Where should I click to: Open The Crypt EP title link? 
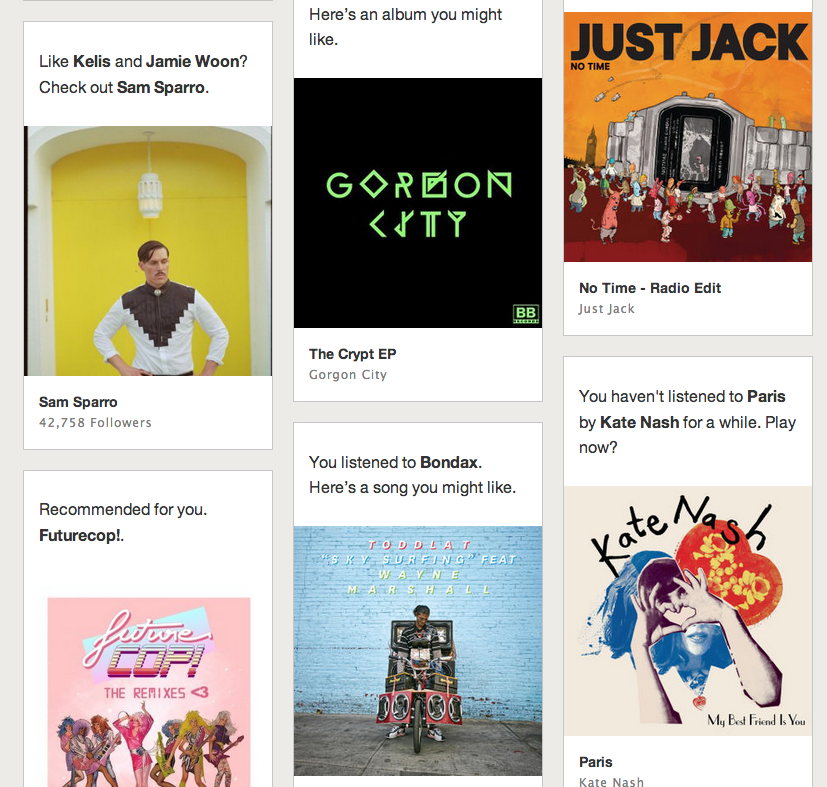pyautogui.click(x=353, y=354)
